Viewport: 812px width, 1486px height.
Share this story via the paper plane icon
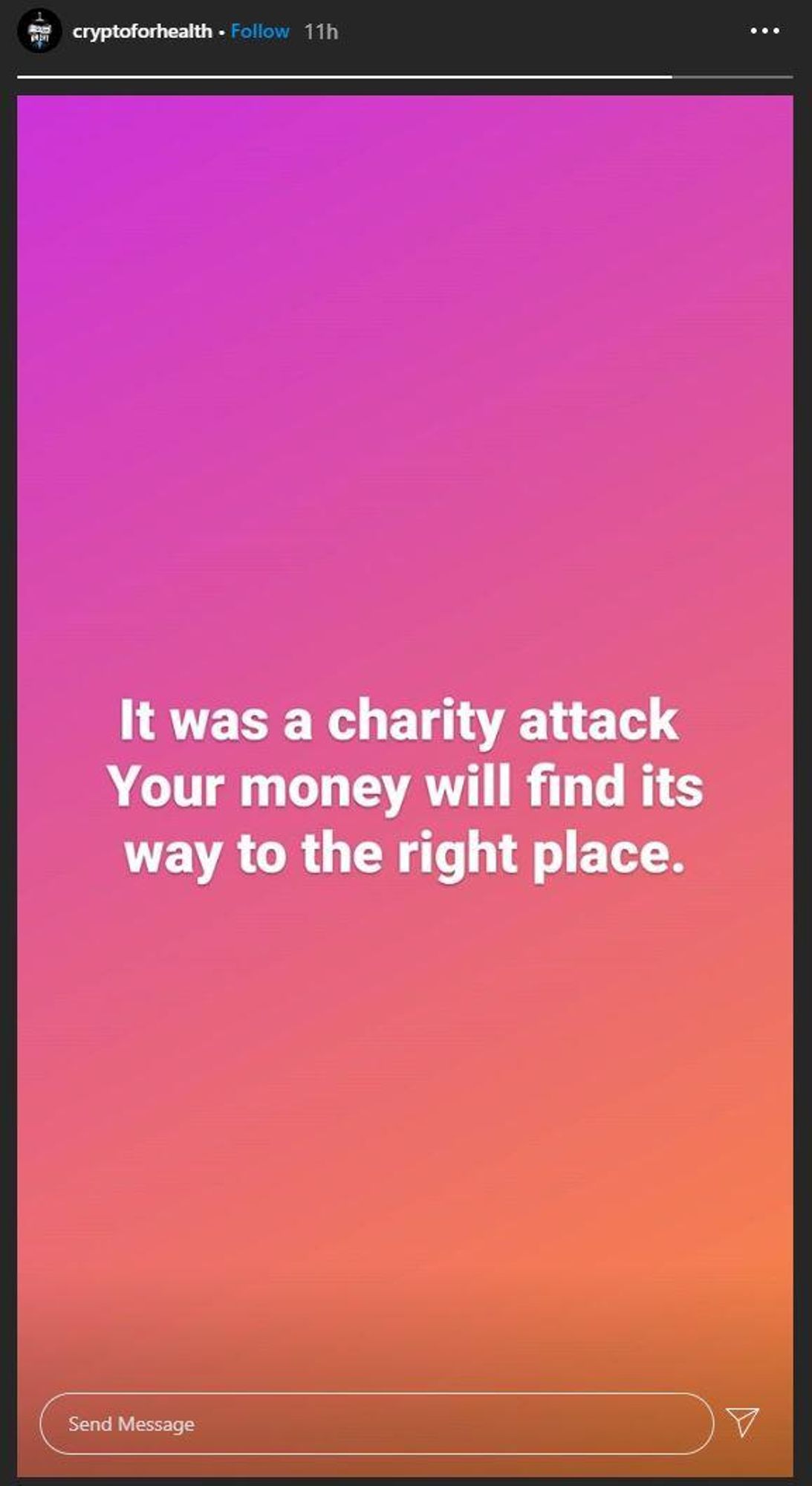pyautogui.click(x=743, y=1421)
